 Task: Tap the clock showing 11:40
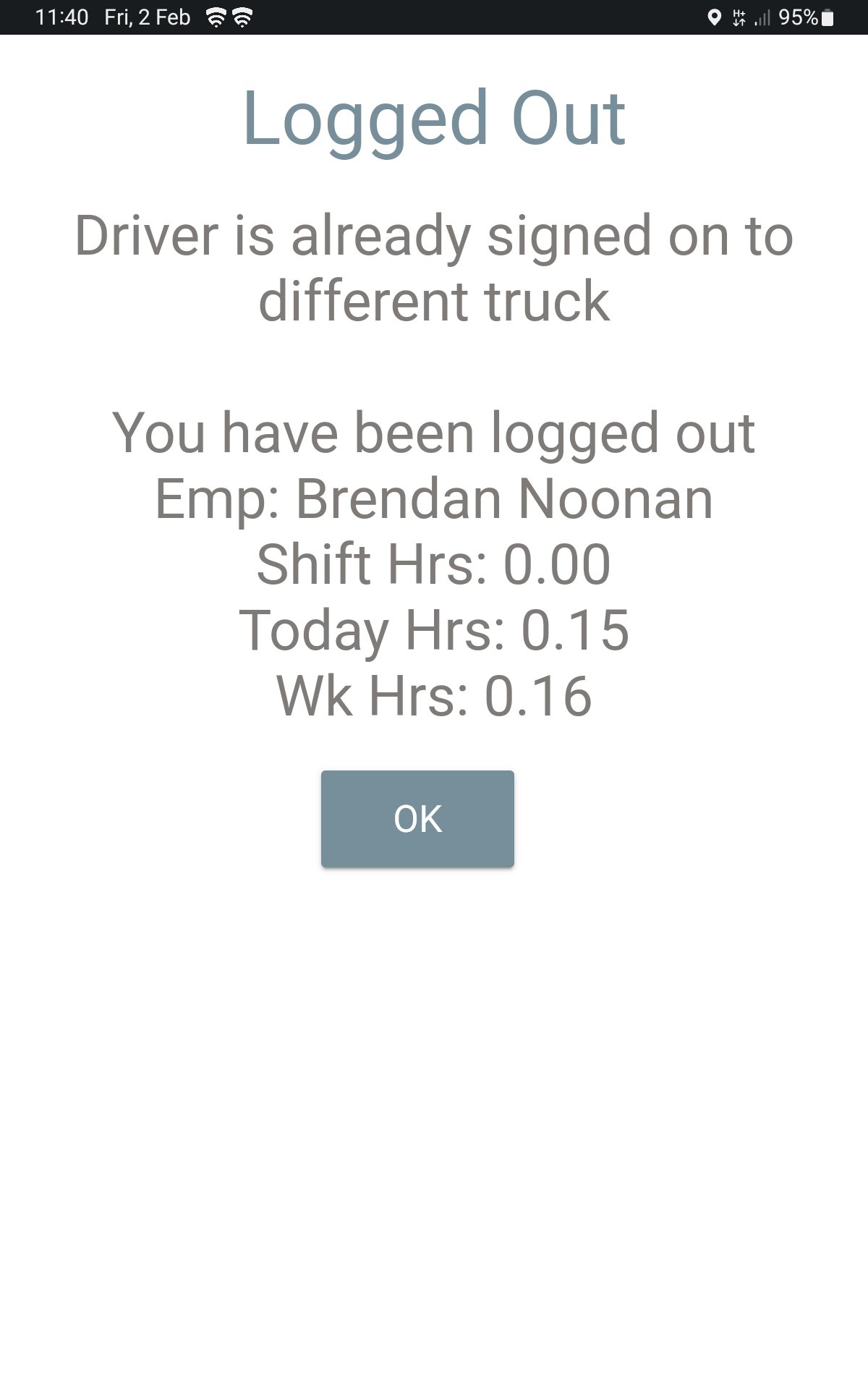click(x=61, y=16)
